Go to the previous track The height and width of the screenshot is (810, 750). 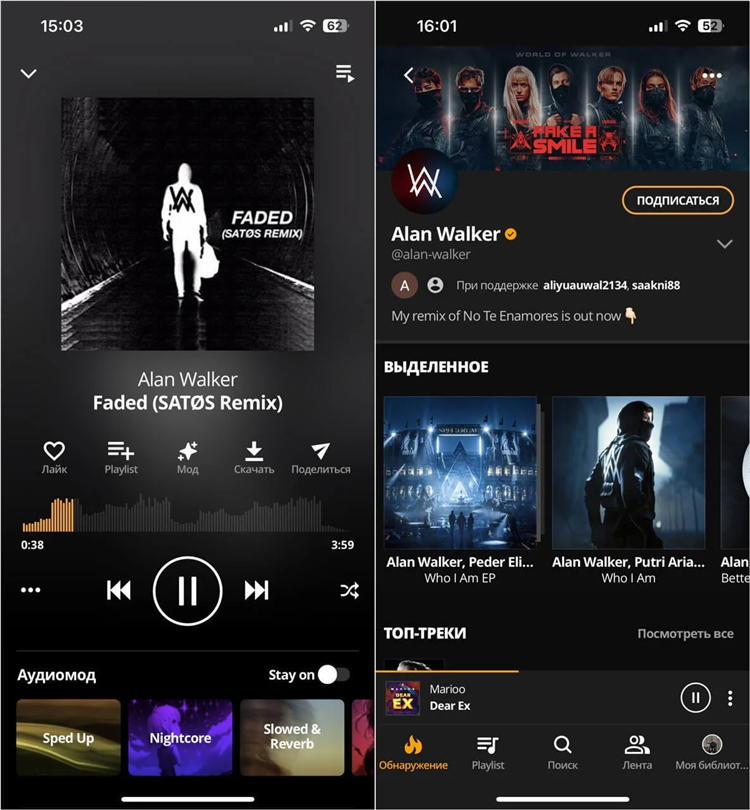118,591
